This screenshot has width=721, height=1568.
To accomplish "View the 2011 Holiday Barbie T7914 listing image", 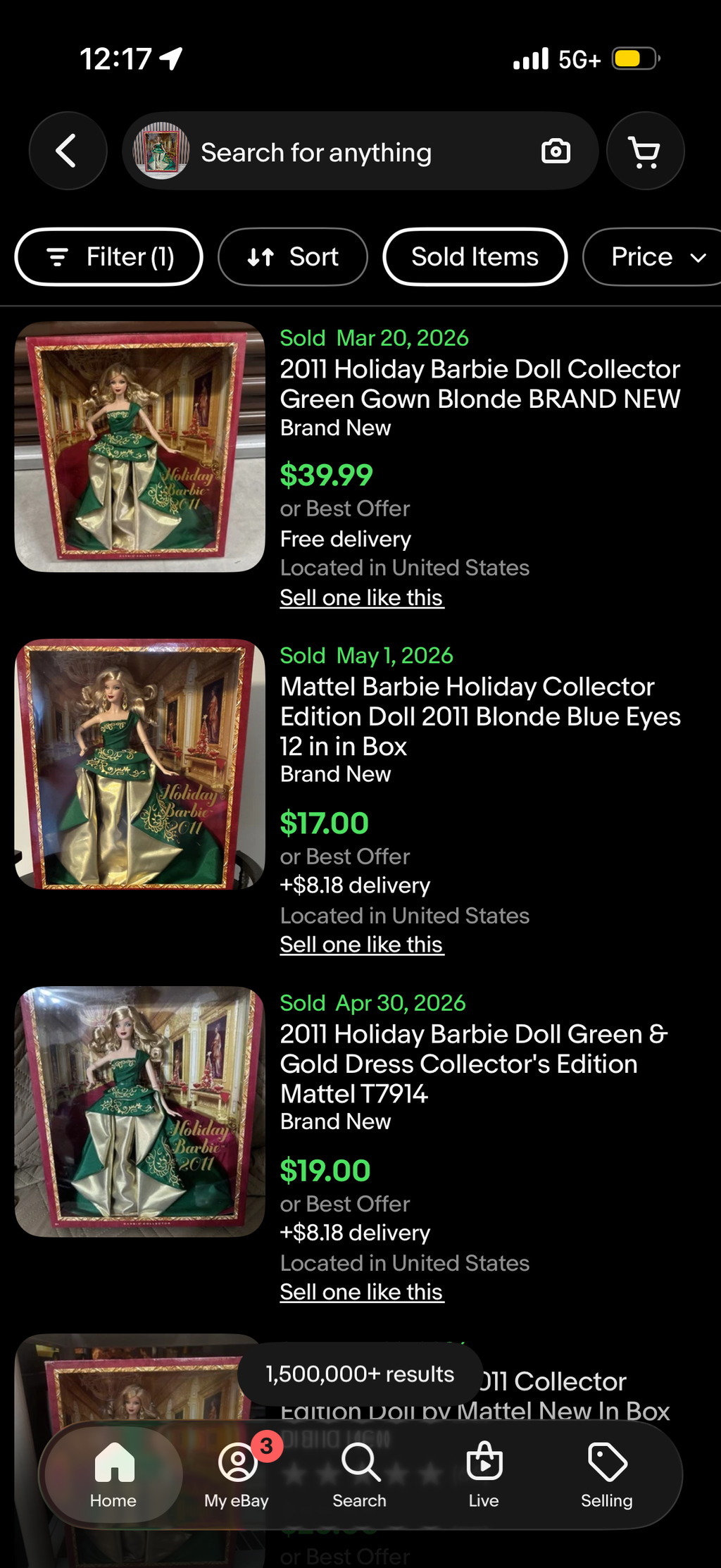I will (x=139, y=1112).
